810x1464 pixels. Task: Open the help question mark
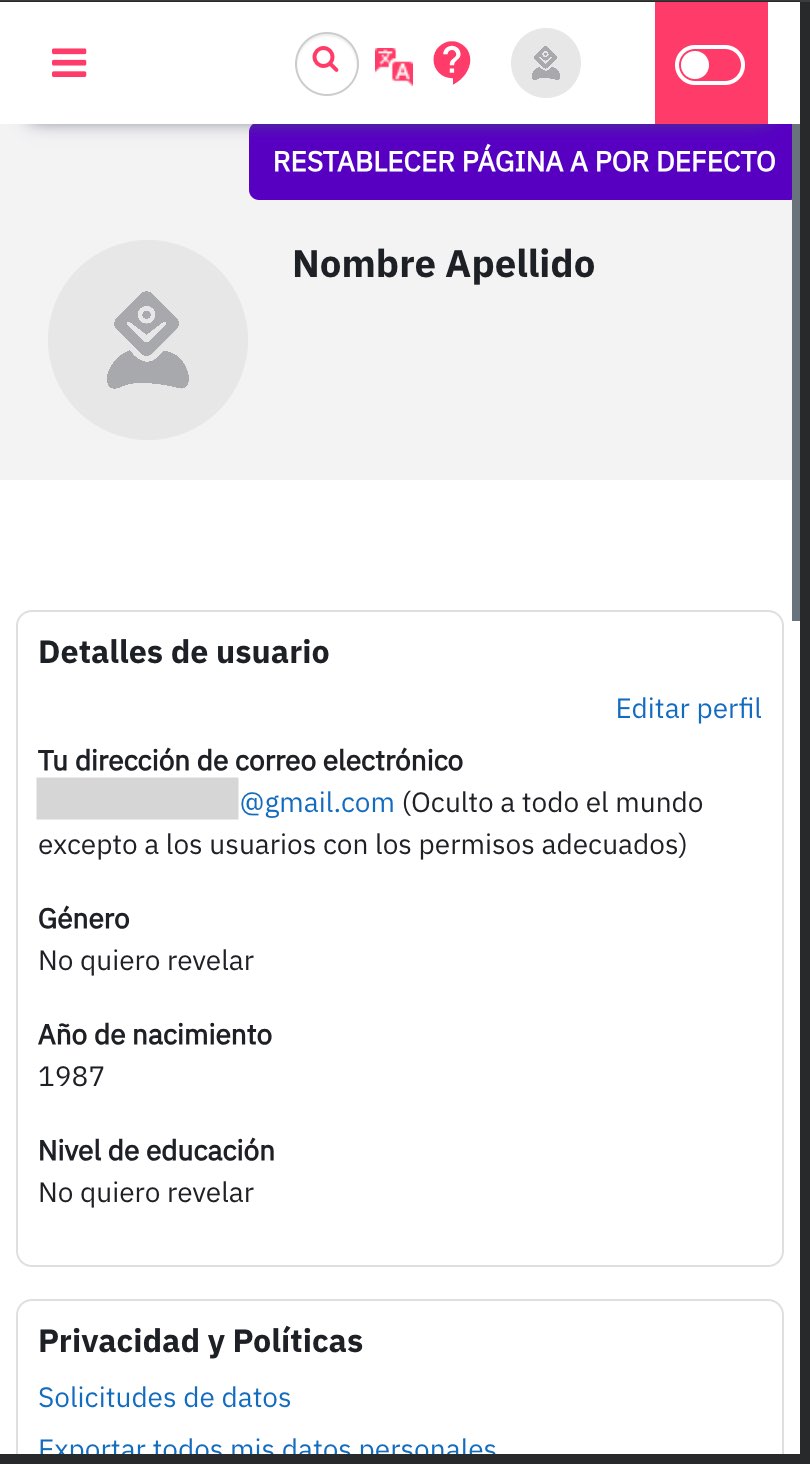pyautogui.click(x=452, y=64)
